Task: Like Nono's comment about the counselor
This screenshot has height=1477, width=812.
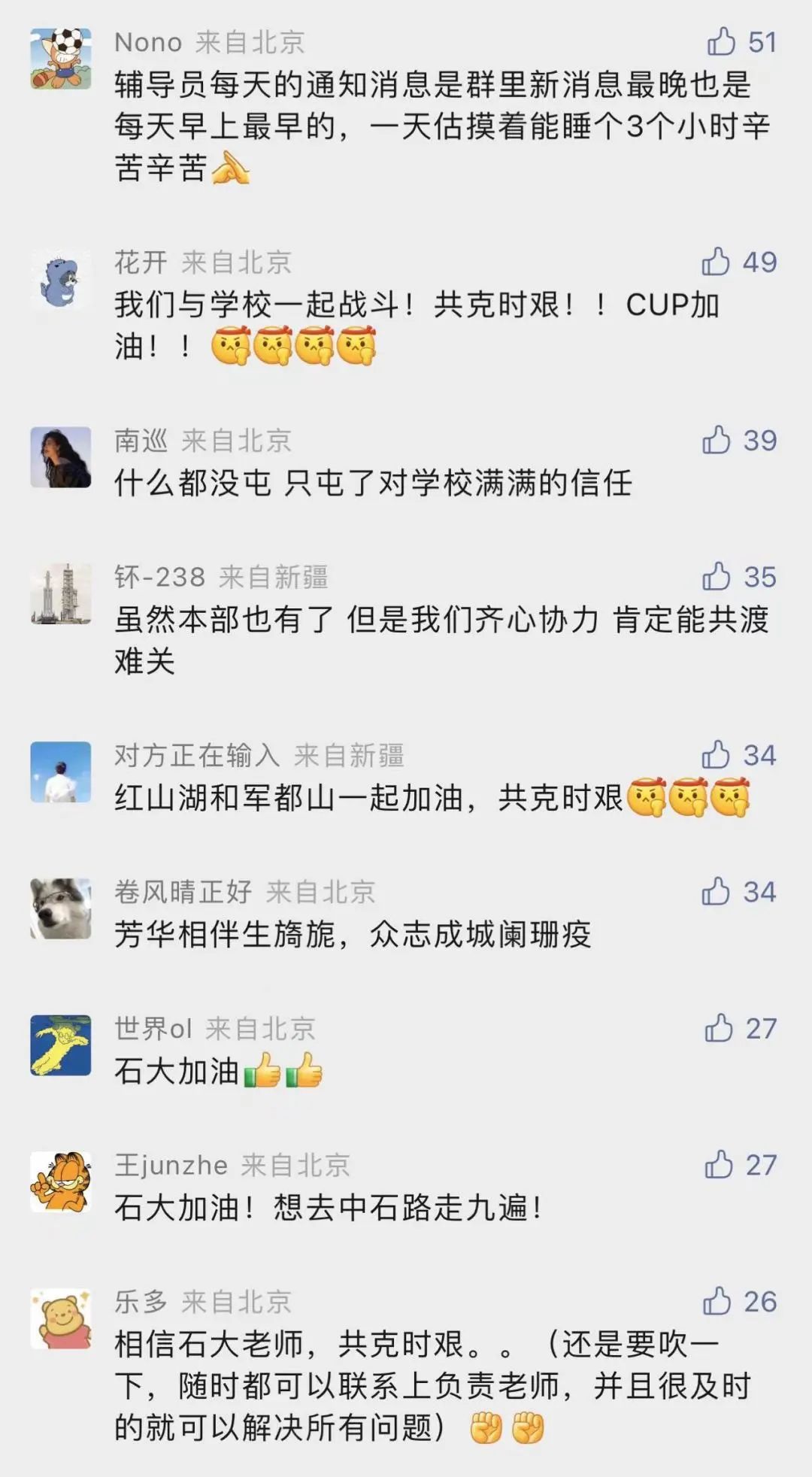Action: (x=721, y=42)
